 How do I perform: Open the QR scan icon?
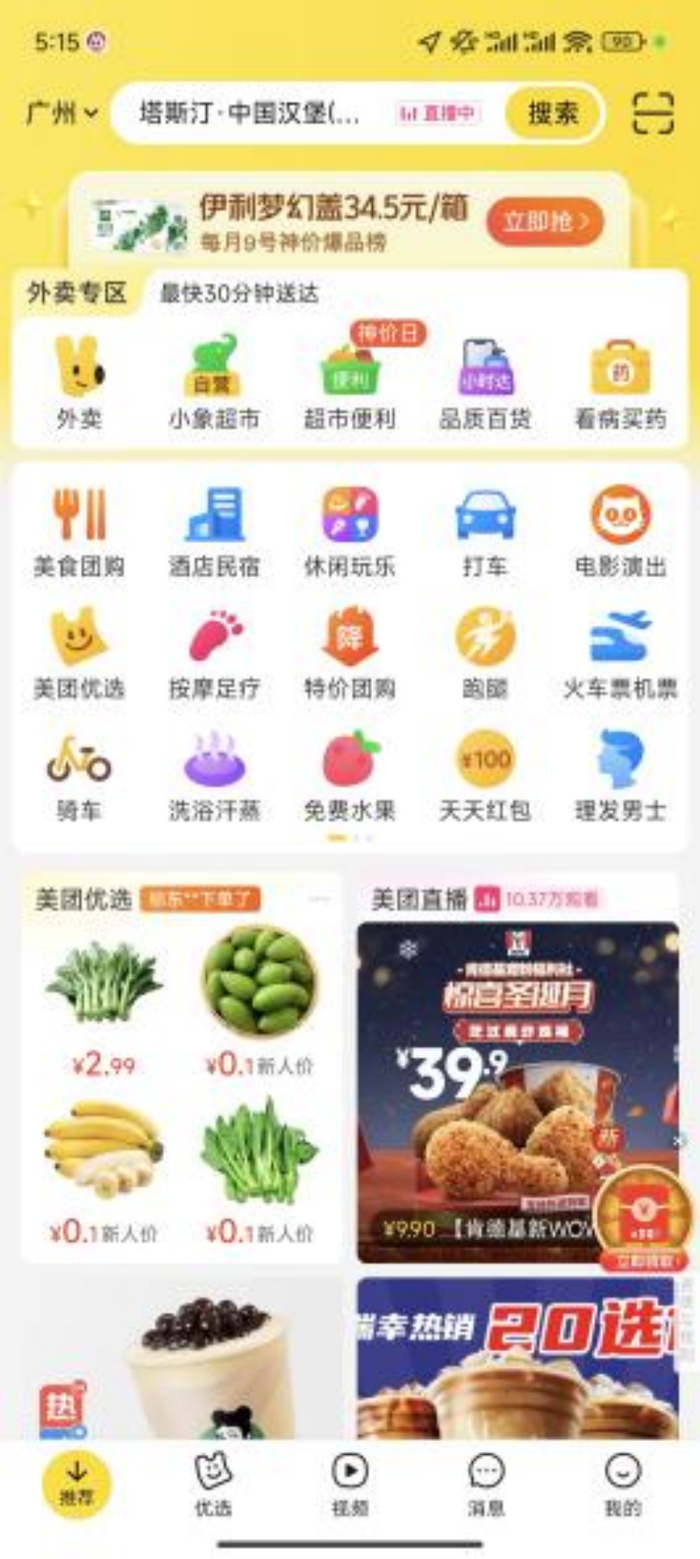pos(653,114)
